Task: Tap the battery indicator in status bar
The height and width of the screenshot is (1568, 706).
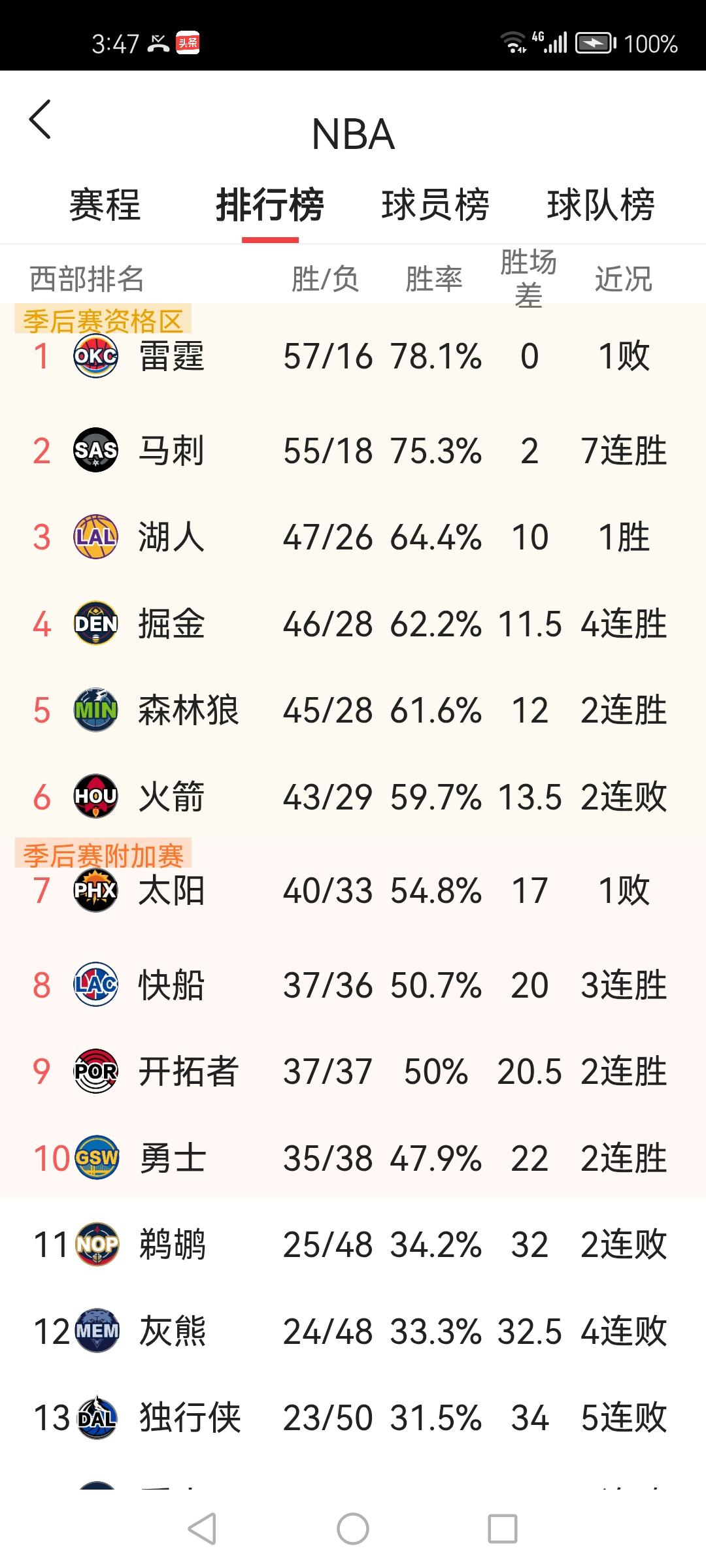Action: [x=592, y=44]
